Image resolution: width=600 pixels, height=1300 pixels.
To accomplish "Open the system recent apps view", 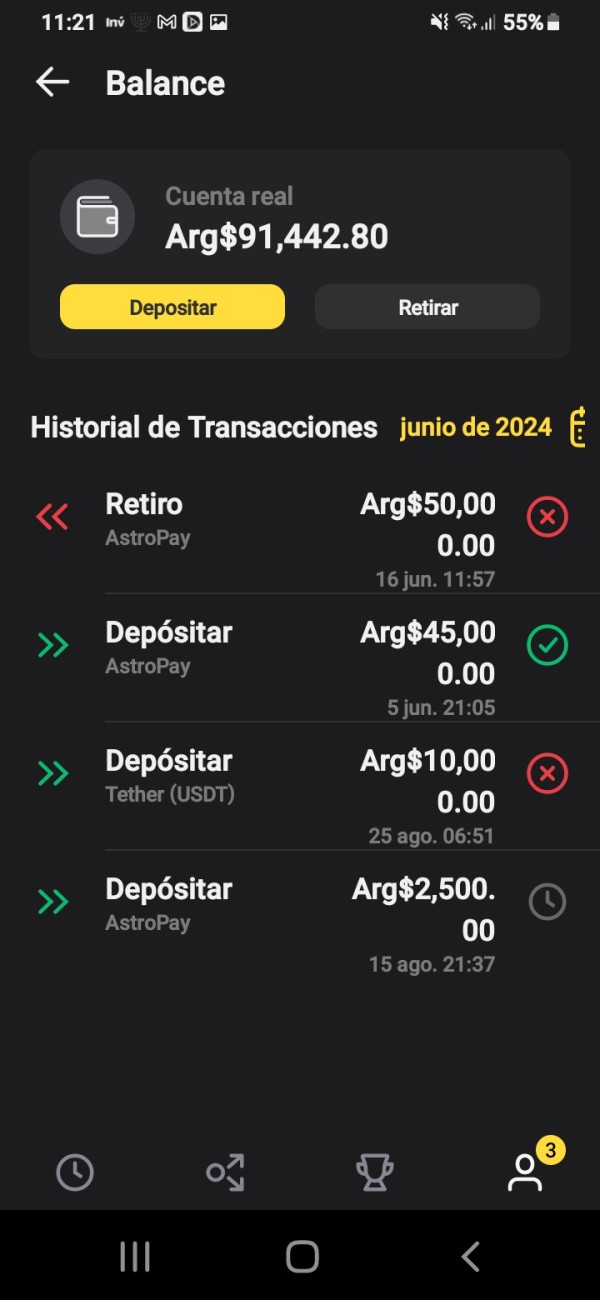I will click(134, 1256).
